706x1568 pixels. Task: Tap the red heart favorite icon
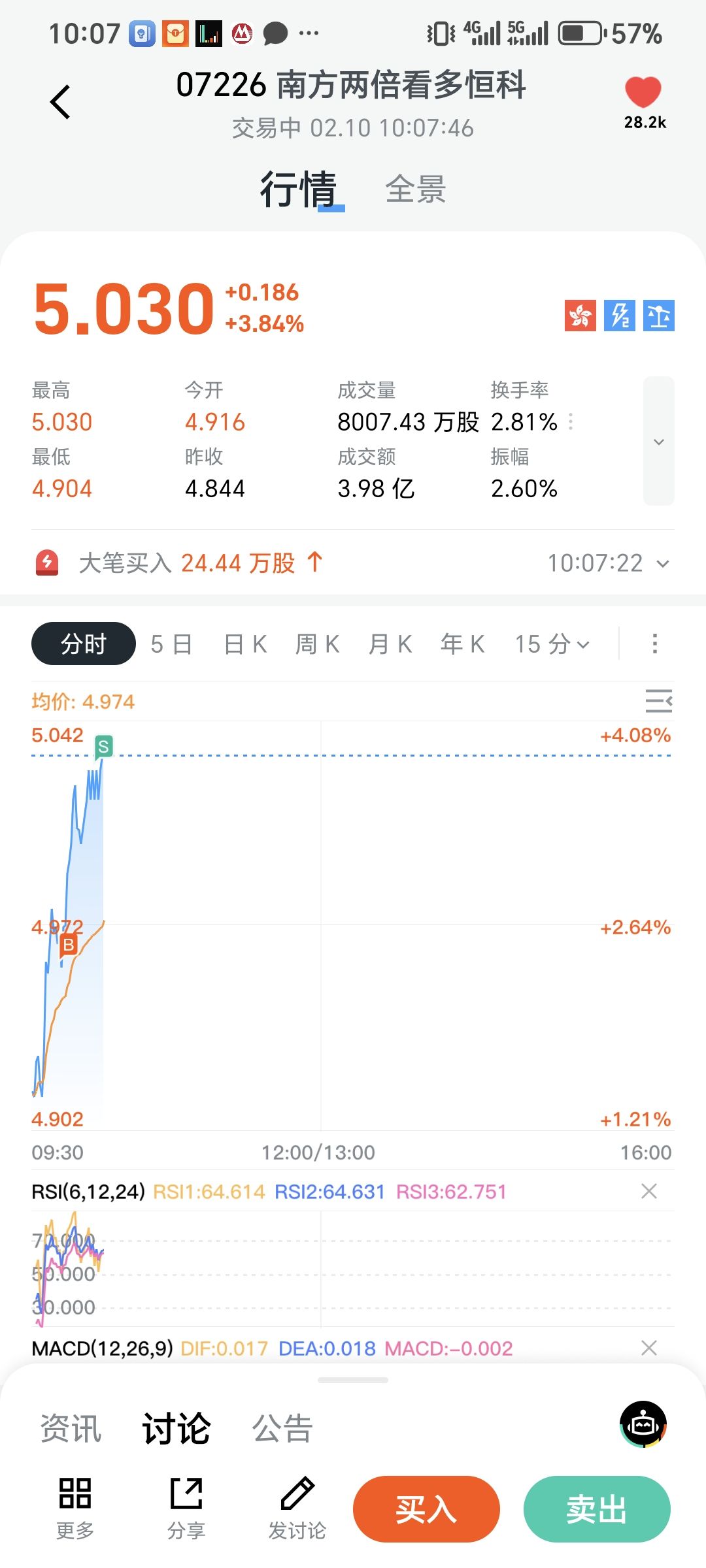point(643,92)
